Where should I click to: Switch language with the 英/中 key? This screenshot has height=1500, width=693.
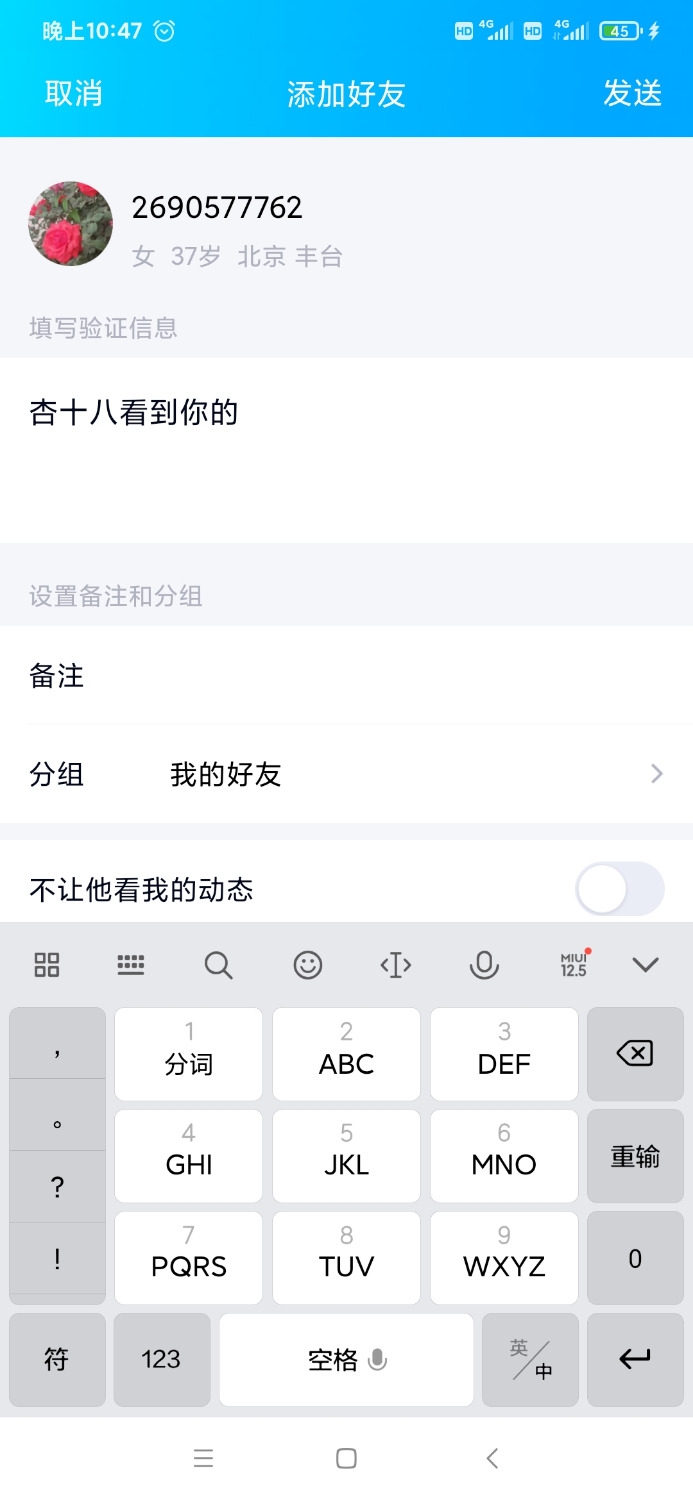point(530,1359)
